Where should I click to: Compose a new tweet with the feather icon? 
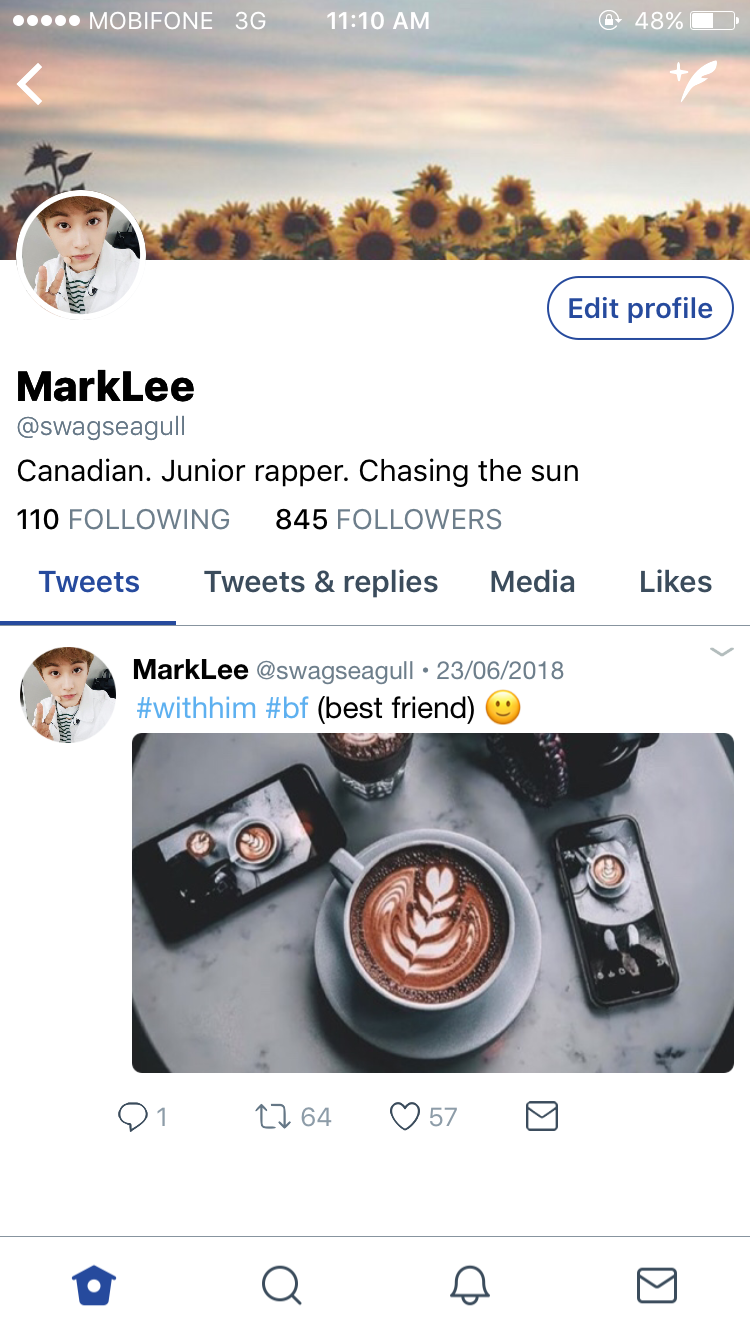pos(693,82)
